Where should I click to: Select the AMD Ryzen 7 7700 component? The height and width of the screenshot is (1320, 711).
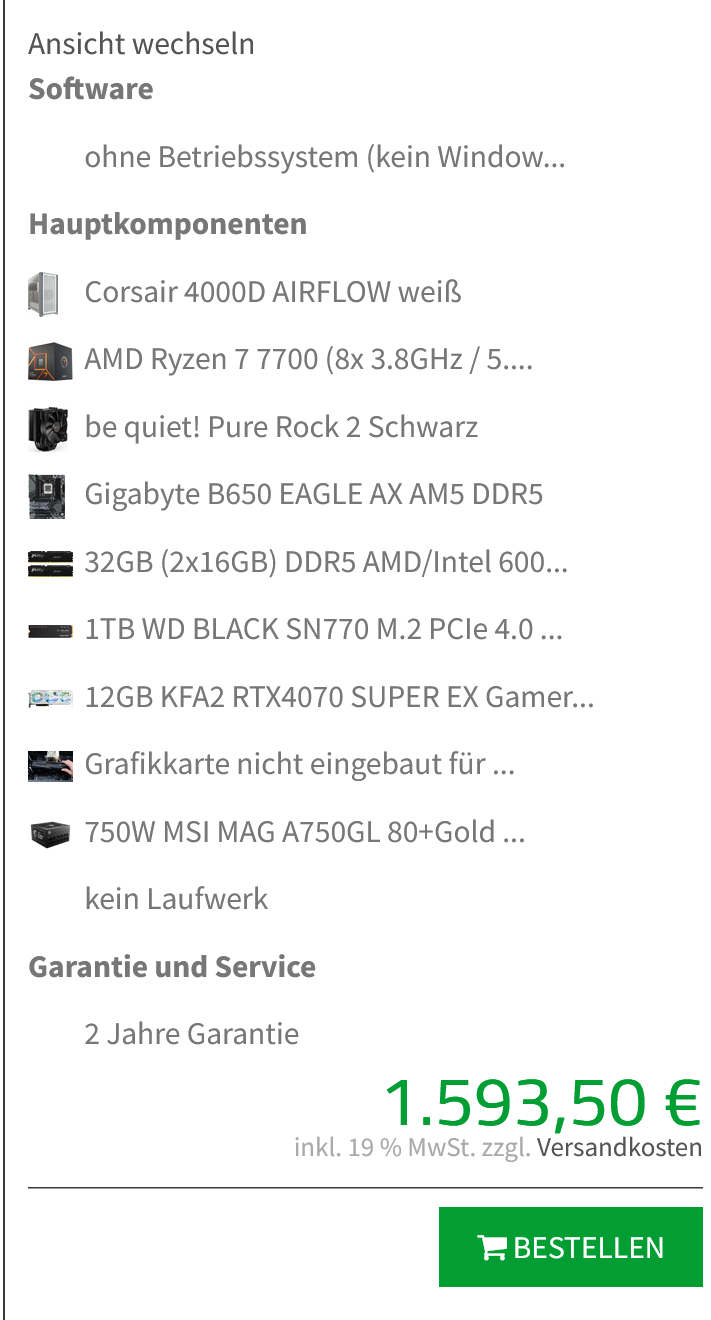[x=308, y=359]
